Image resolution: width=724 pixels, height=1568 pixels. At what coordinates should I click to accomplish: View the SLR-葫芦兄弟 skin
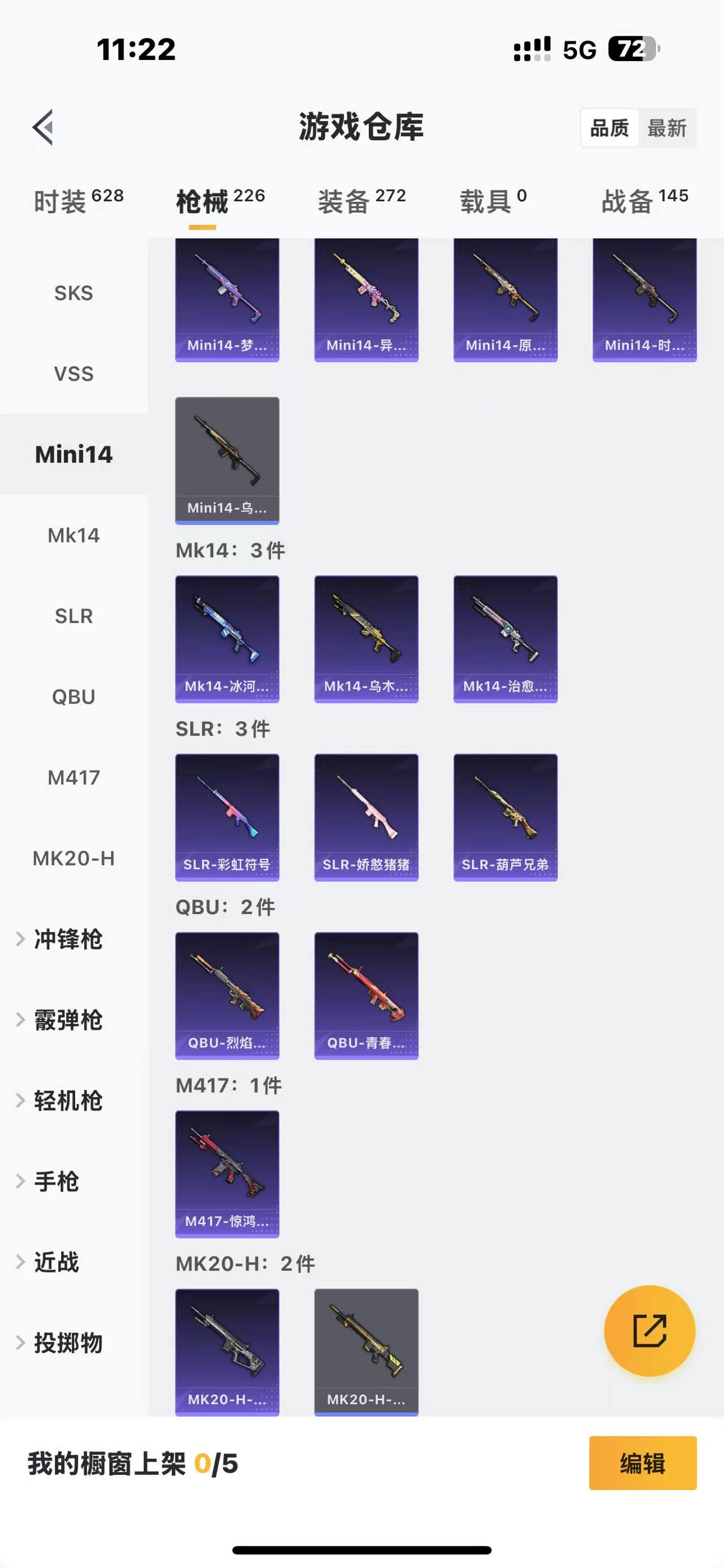coord(506,817)
